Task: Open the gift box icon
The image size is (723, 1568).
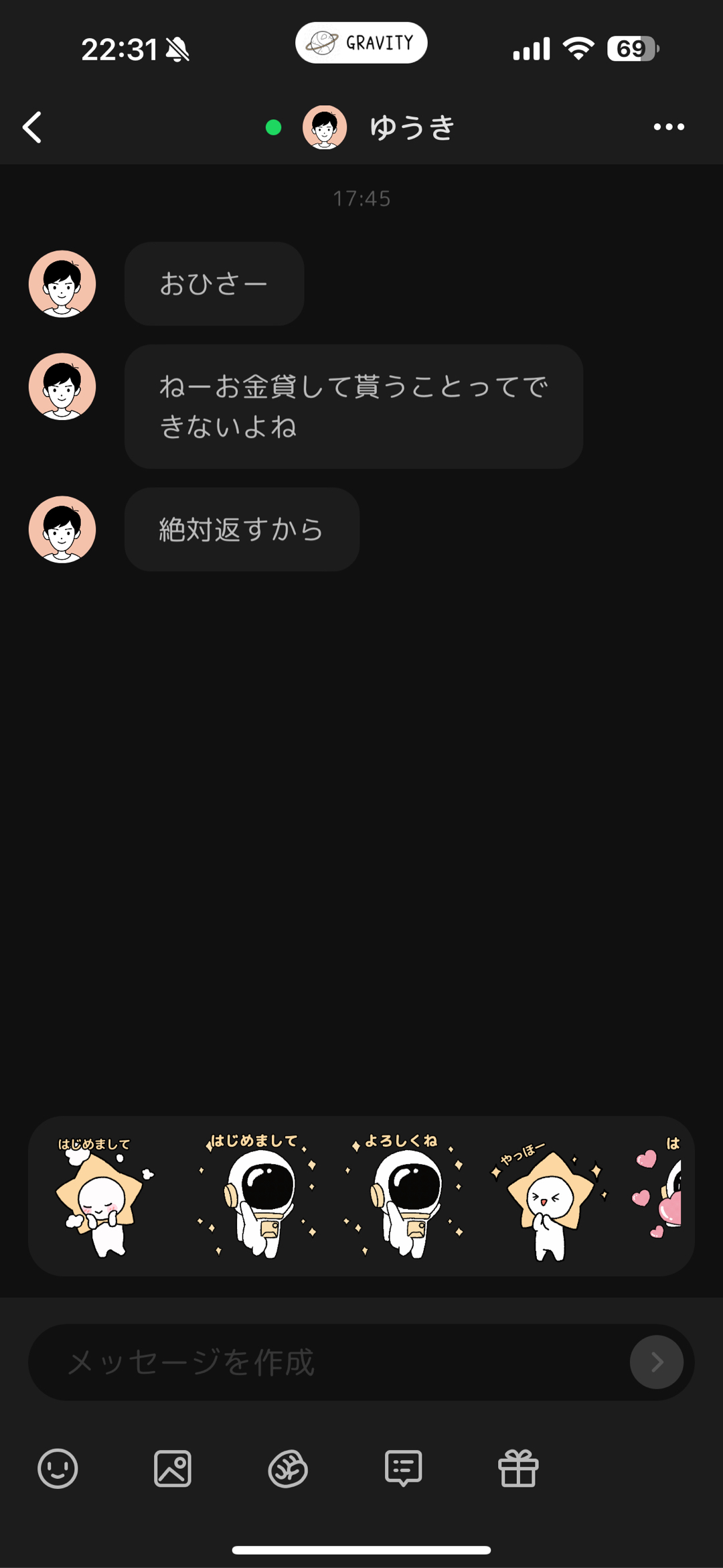Action: pyautogui.click(x=518, y=1469)
